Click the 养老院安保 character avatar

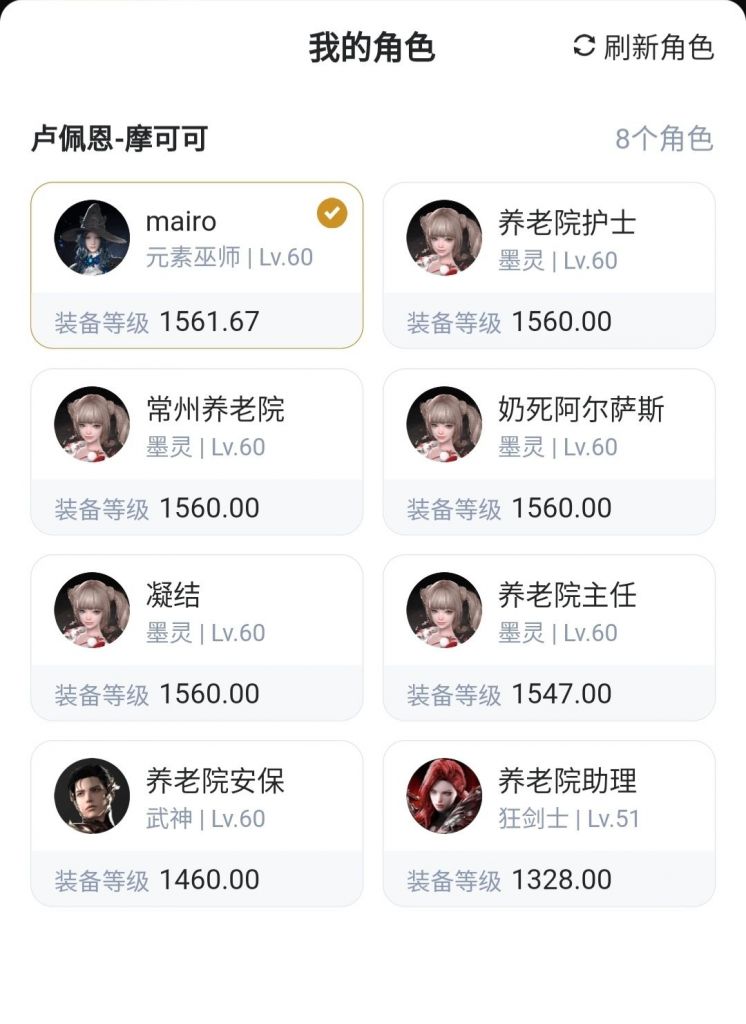[x=92, y=796]
